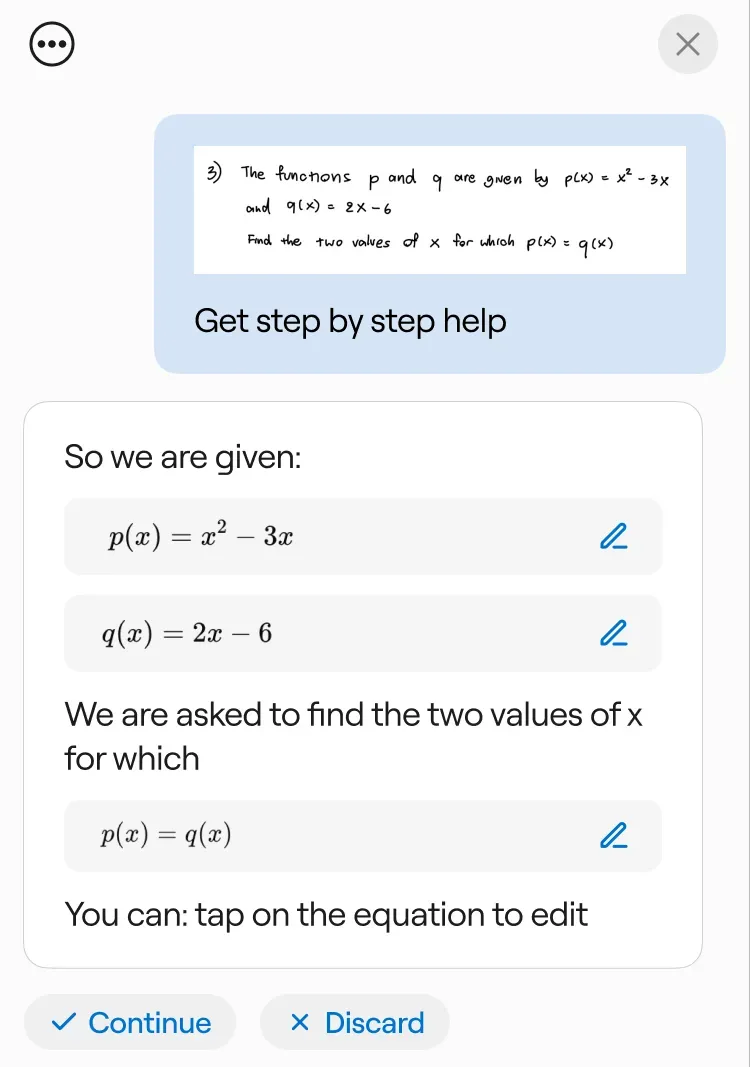Click the Get step by step help label
This screenshot has width=750, height=1067.
coord(350,321)
